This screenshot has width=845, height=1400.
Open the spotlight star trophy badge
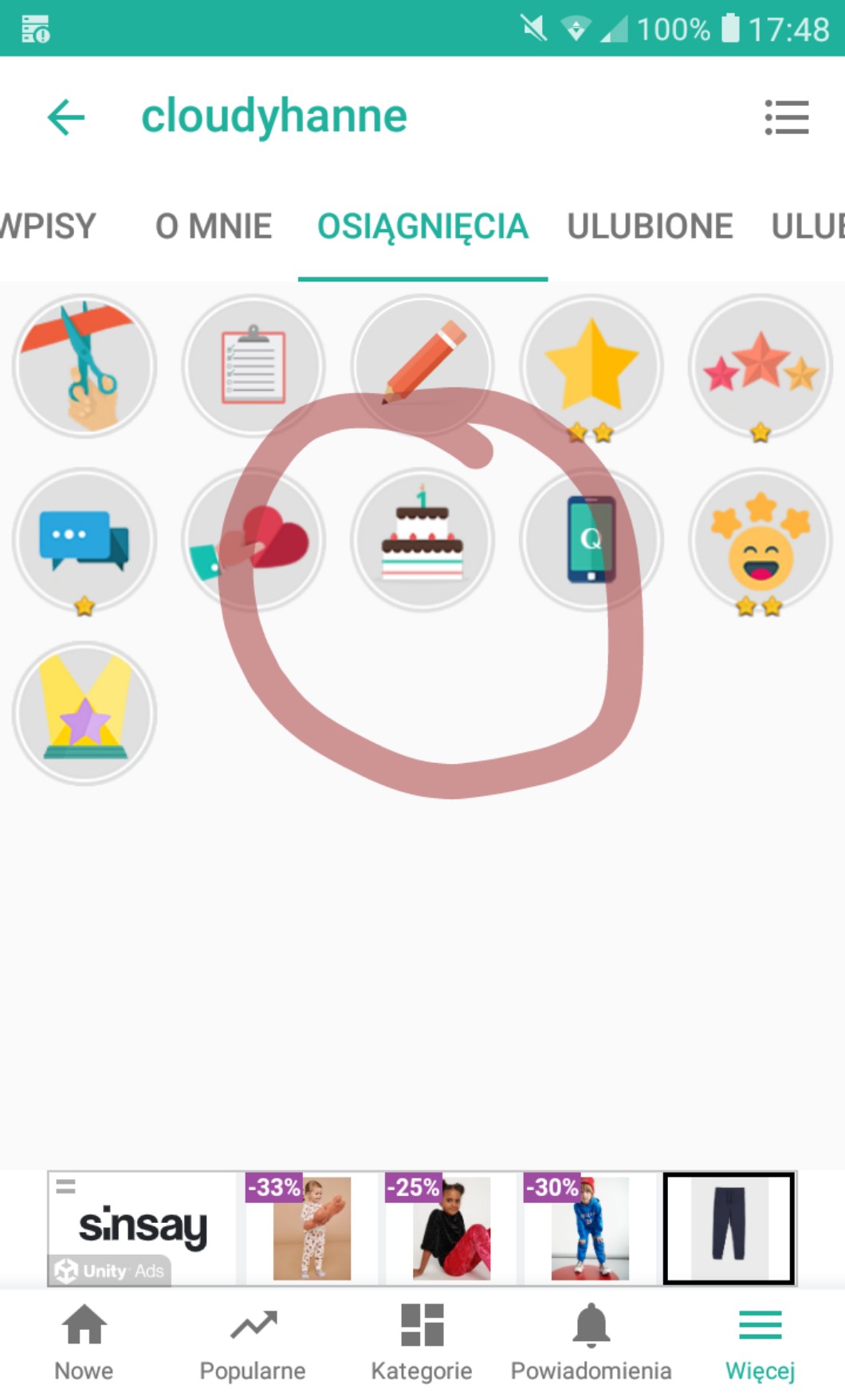(x=84, y=714)
